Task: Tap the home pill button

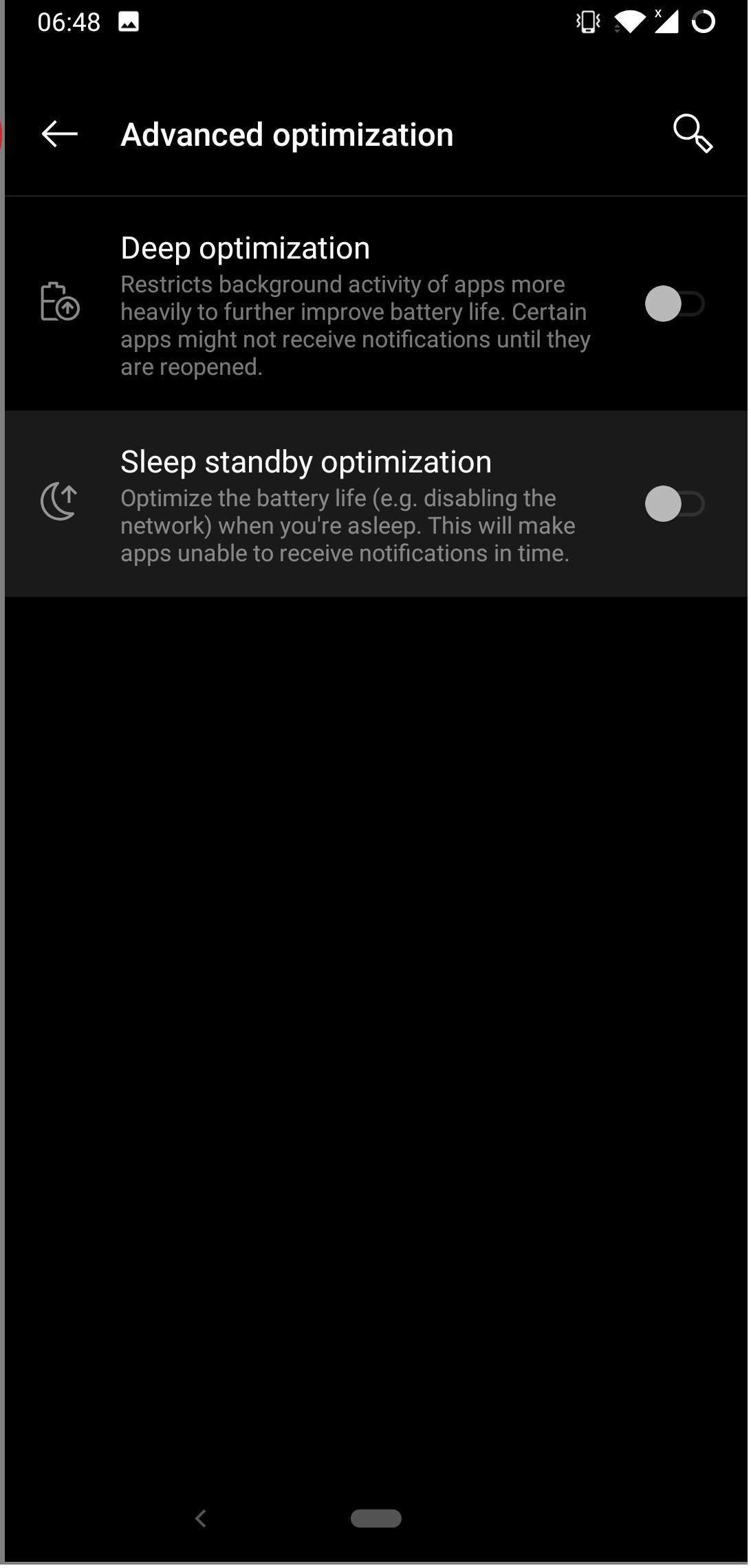Action: (x=376, y=1518)
